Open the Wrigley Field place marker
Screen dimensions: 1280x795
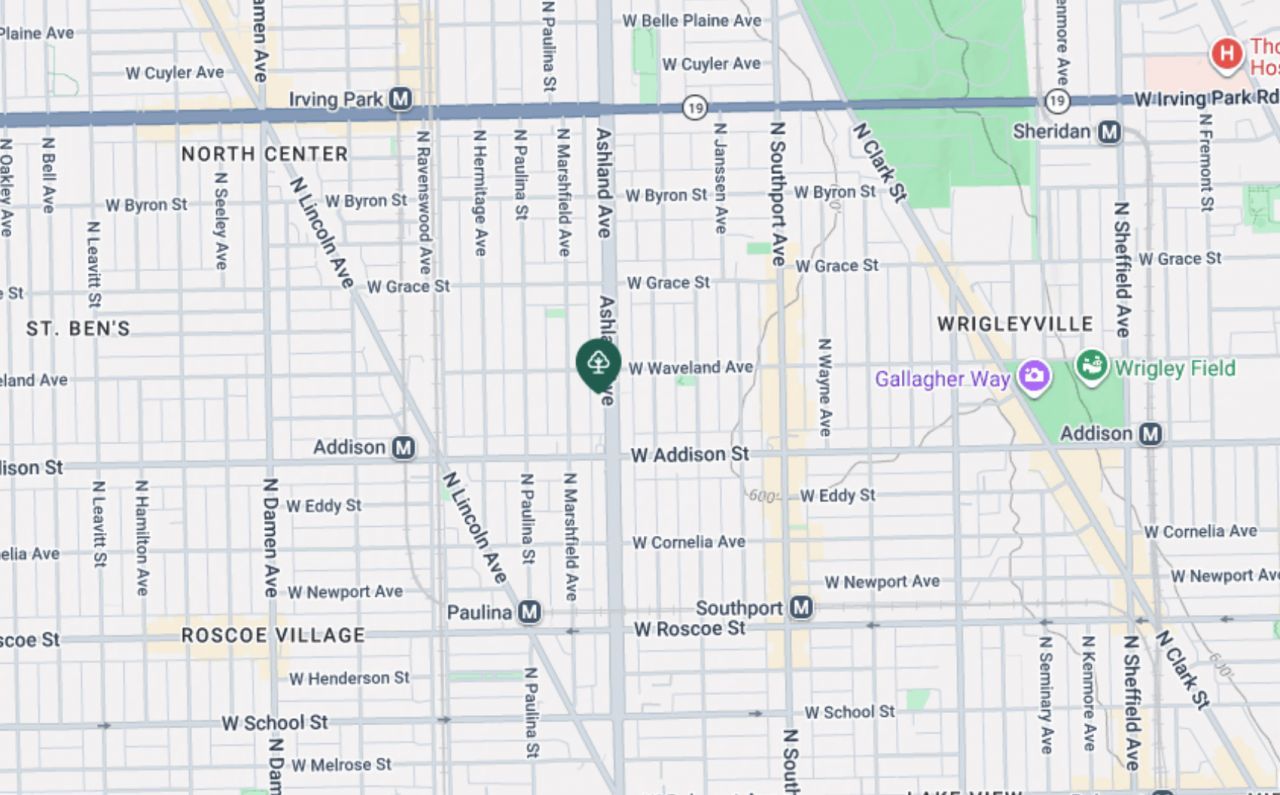pos(1092,366)
